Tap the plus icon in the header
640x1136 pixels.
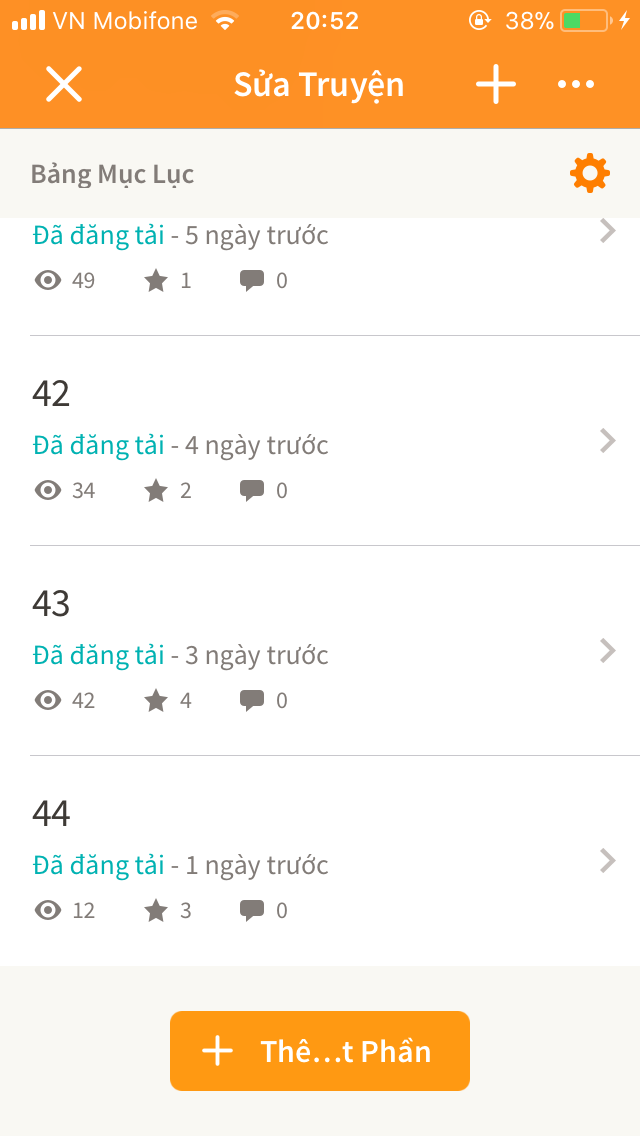pos(496,84)
